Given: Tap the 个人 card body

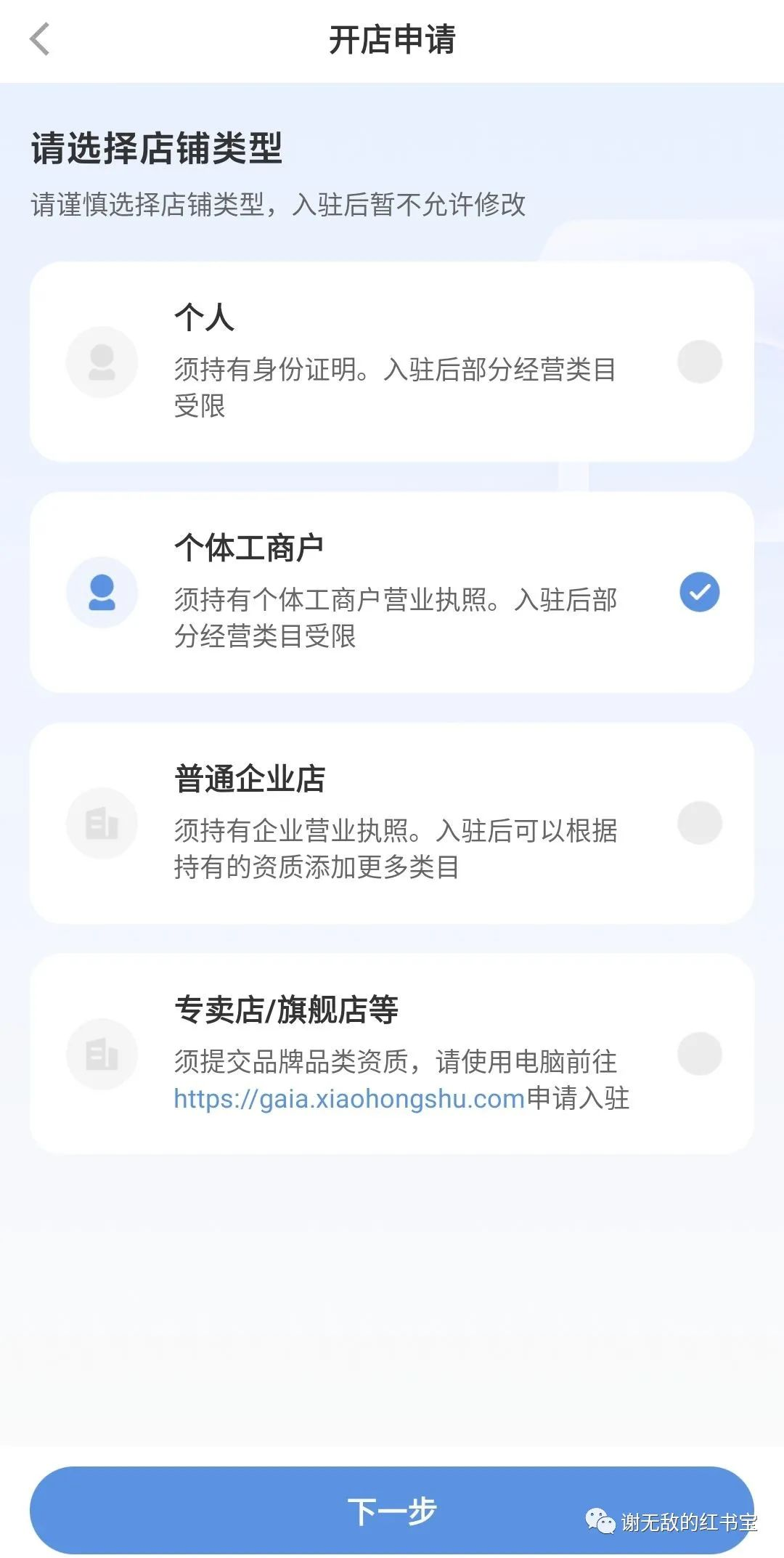Looking at the screenshot, I should pos(392,362).
